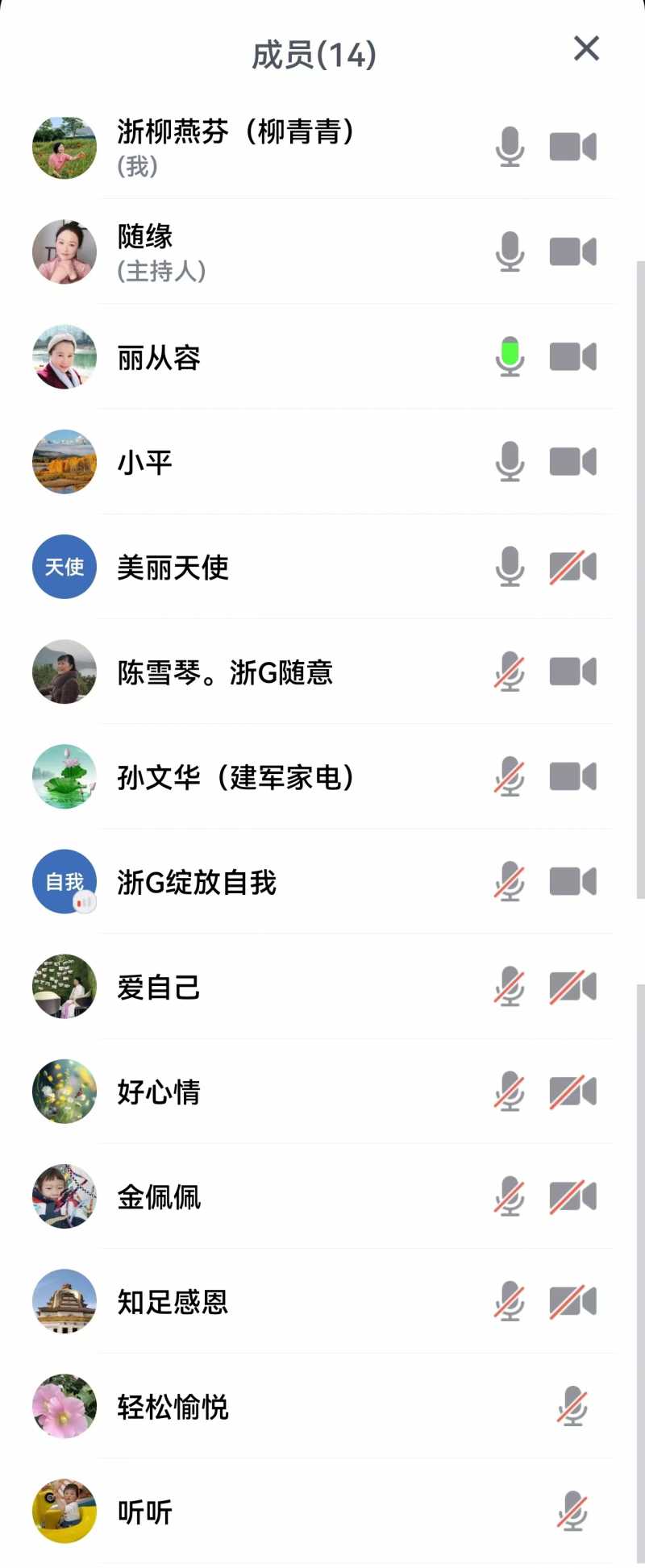Viewport: 645px width, 1568px height.
Task: Tap camera icon beside 浙G绽放自我
Action: pyautogui.click(x=572, y=882)
